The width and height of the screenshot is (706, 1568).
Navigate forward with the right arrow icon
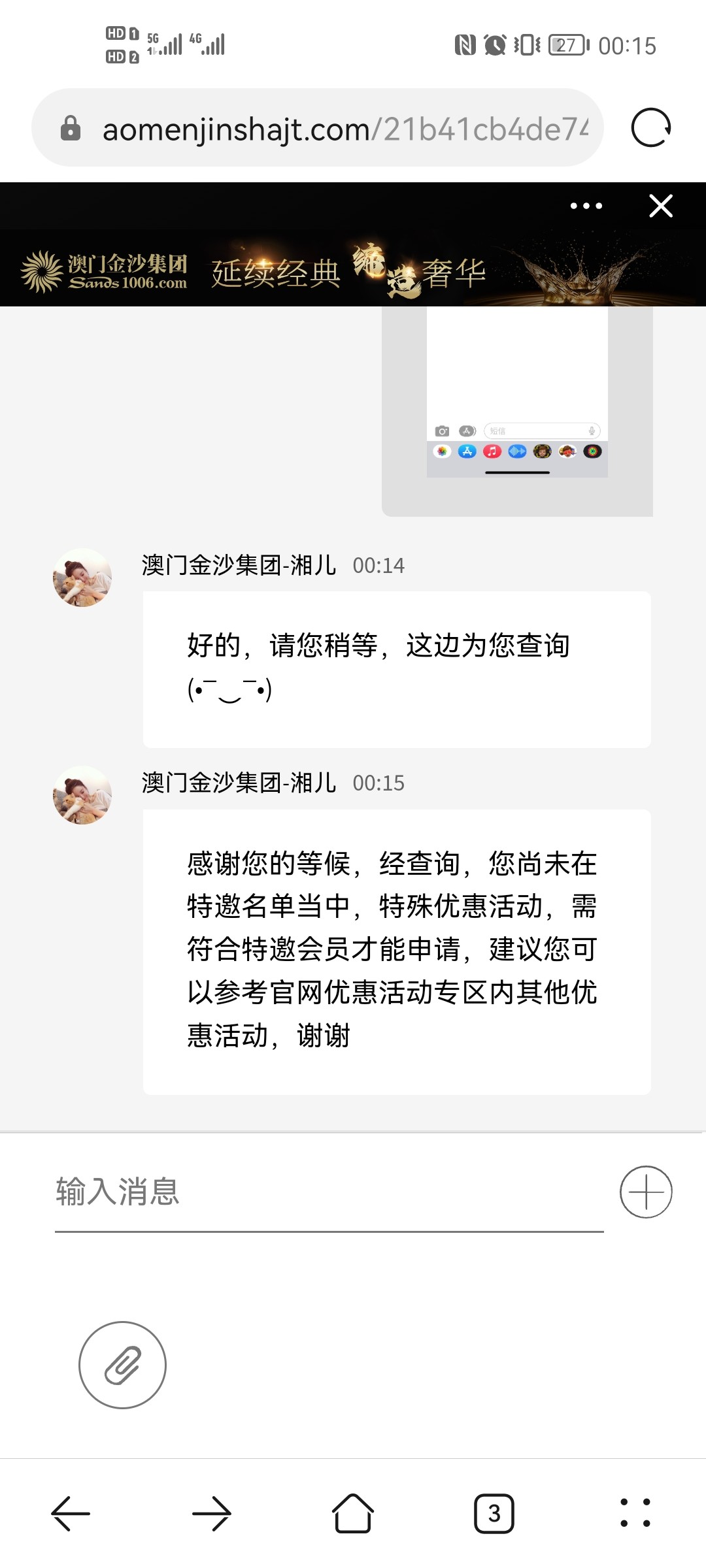coord(212,1514)
